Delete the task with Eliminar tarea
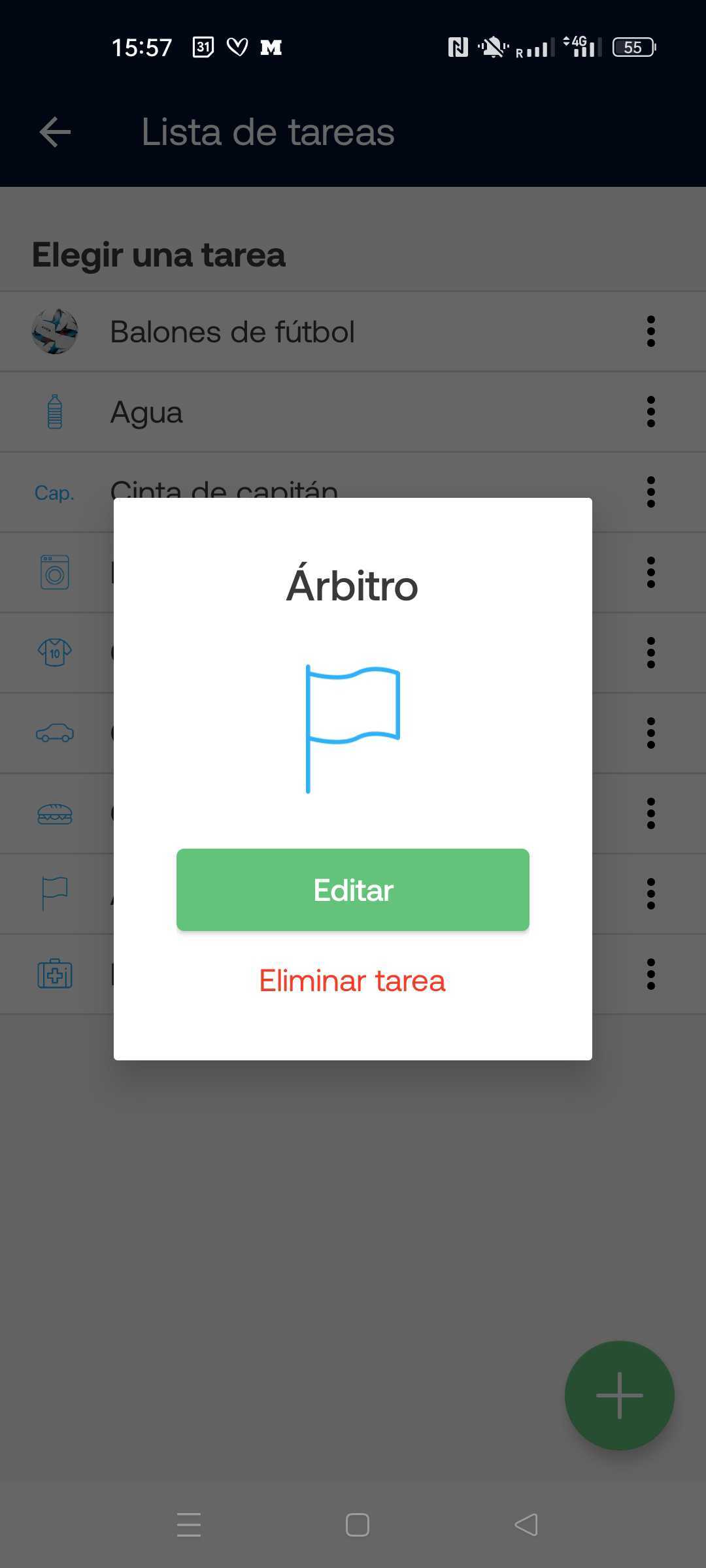The image size is (706, 1568). click(352, 981)
